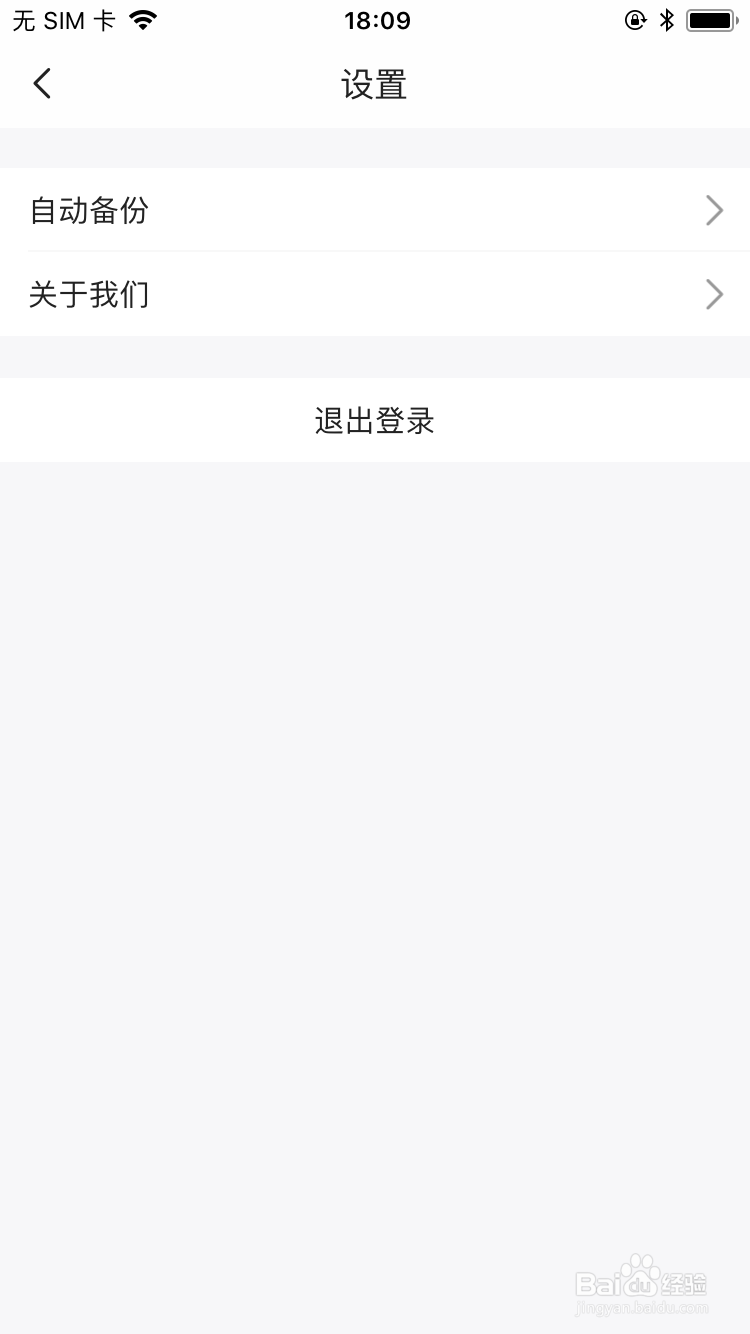Tap the Wi-Fi icon in the status bar

(143, 19)
